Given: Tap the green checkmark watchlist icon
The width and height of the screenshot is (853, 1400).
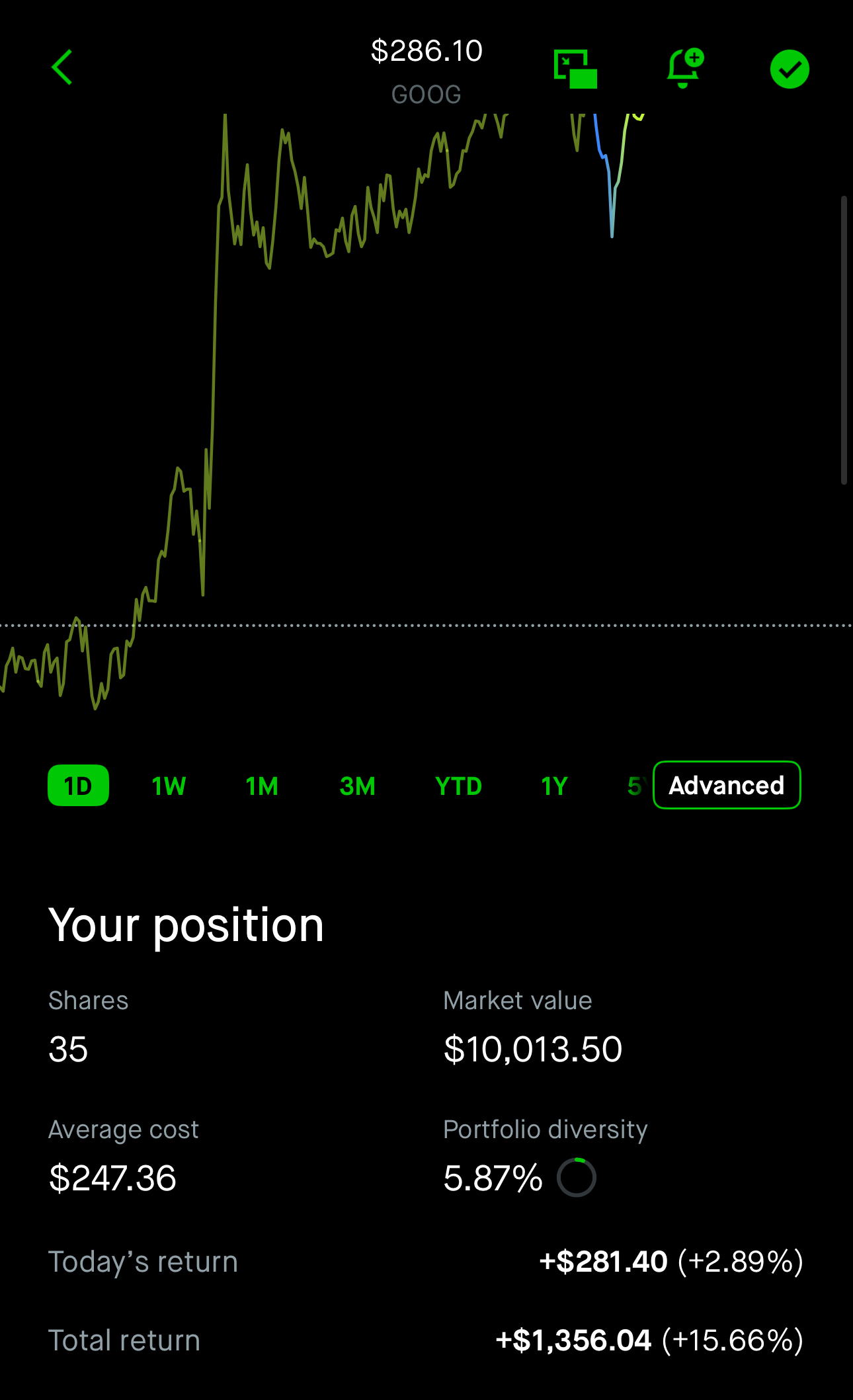Looking at the screenshot, I should [x=790, y=69].
